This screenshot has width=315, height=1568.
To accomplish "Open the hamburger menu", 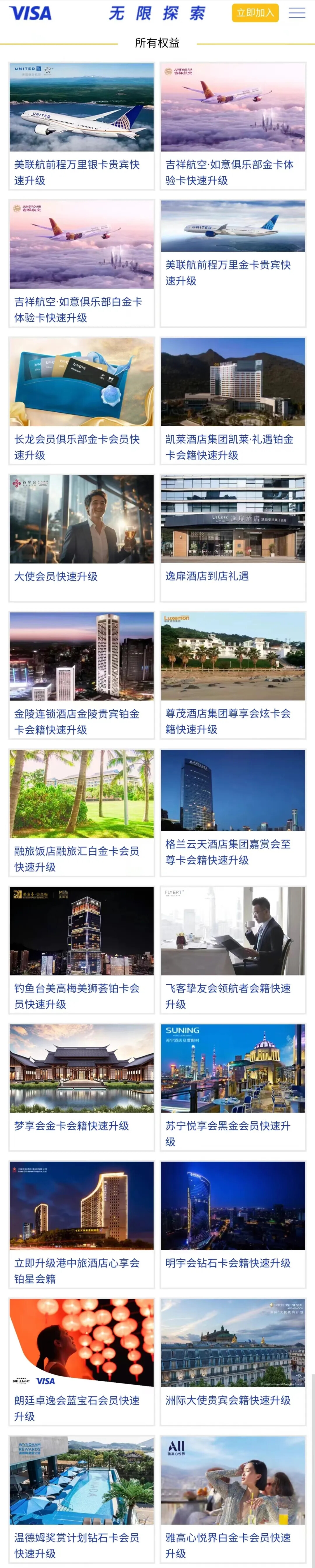I will tap(297, 13).
